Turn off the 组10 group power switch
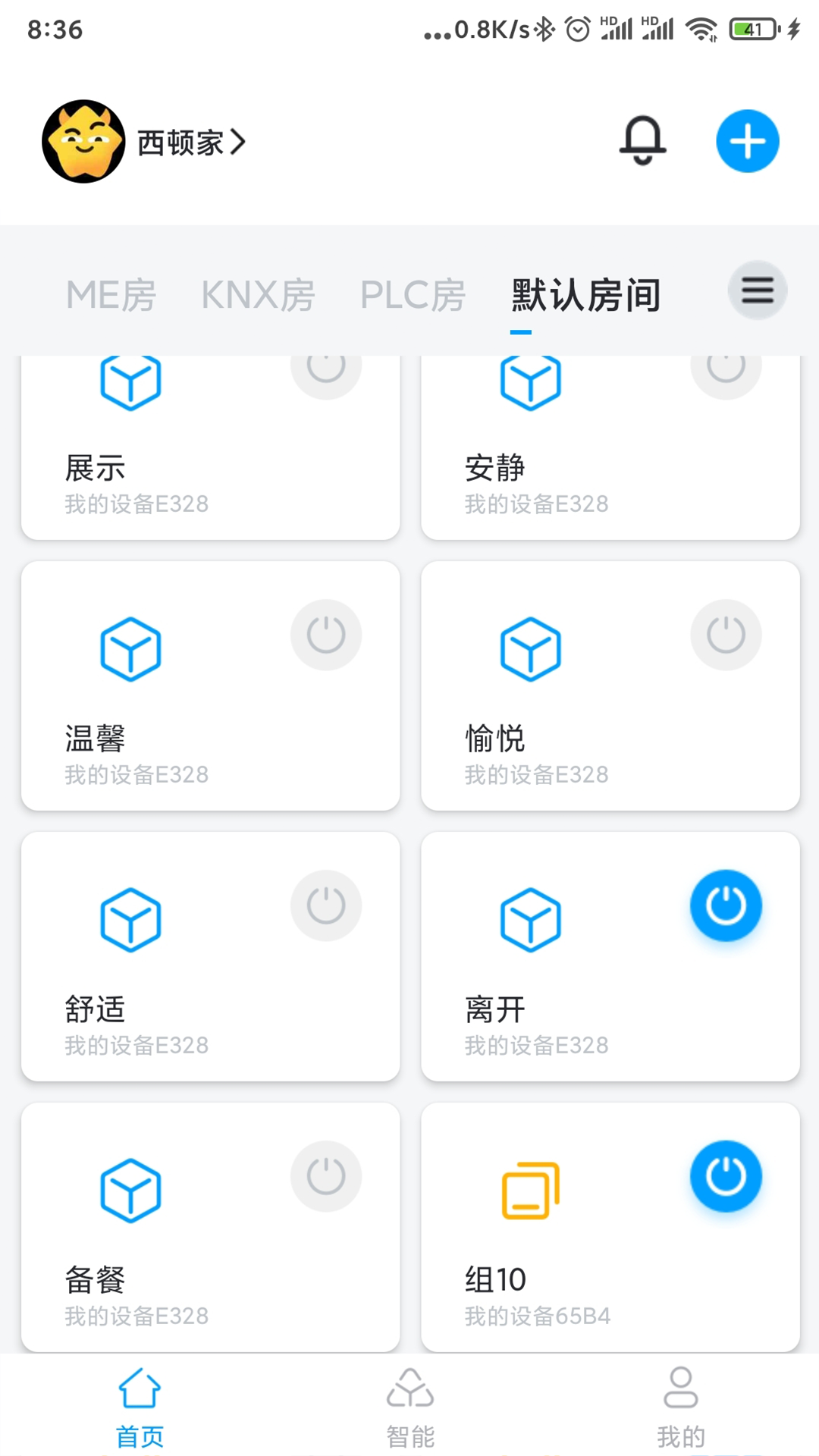Viewport: 819px width, 1456px height. coord(726,1175)
